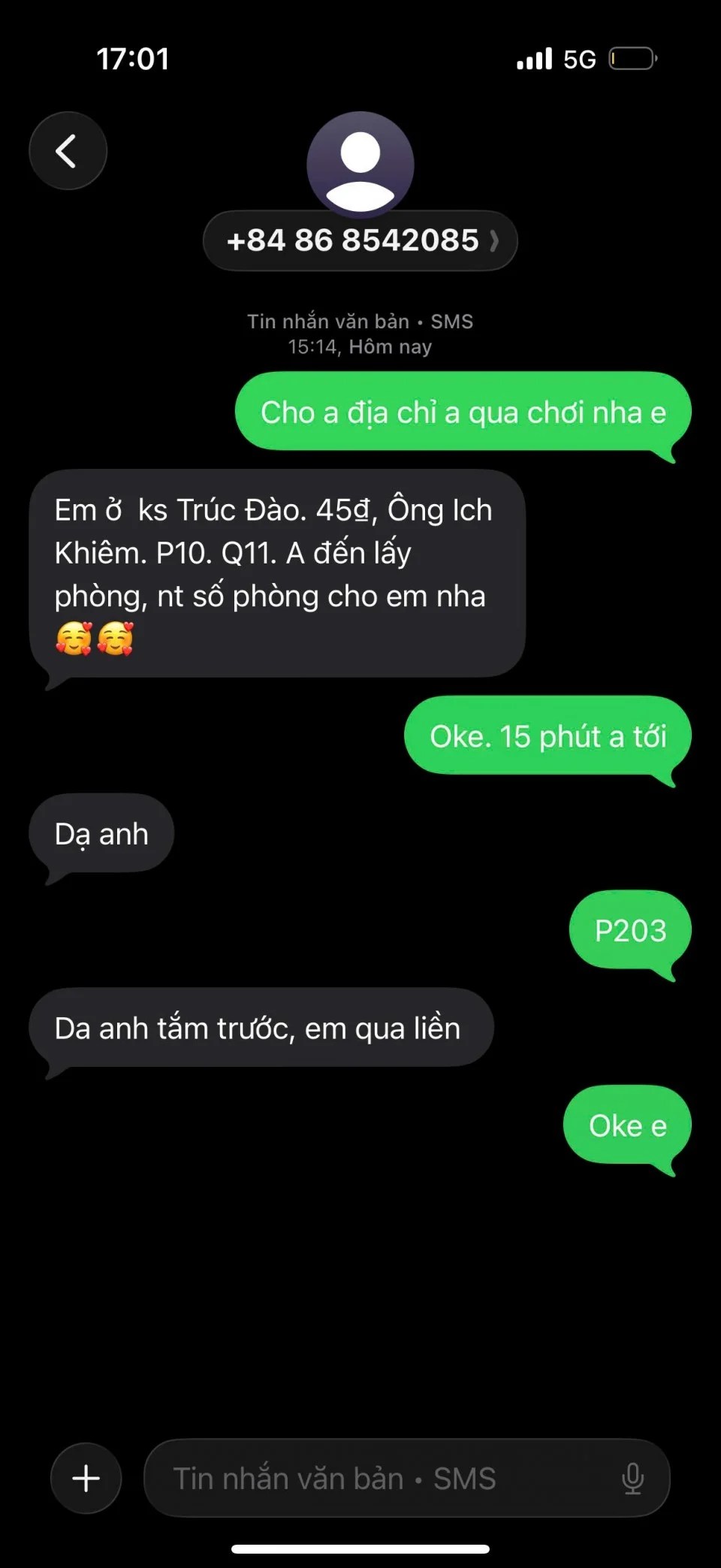
Task: Tap the contact avatar picture
Action: [x=360, y=164]
